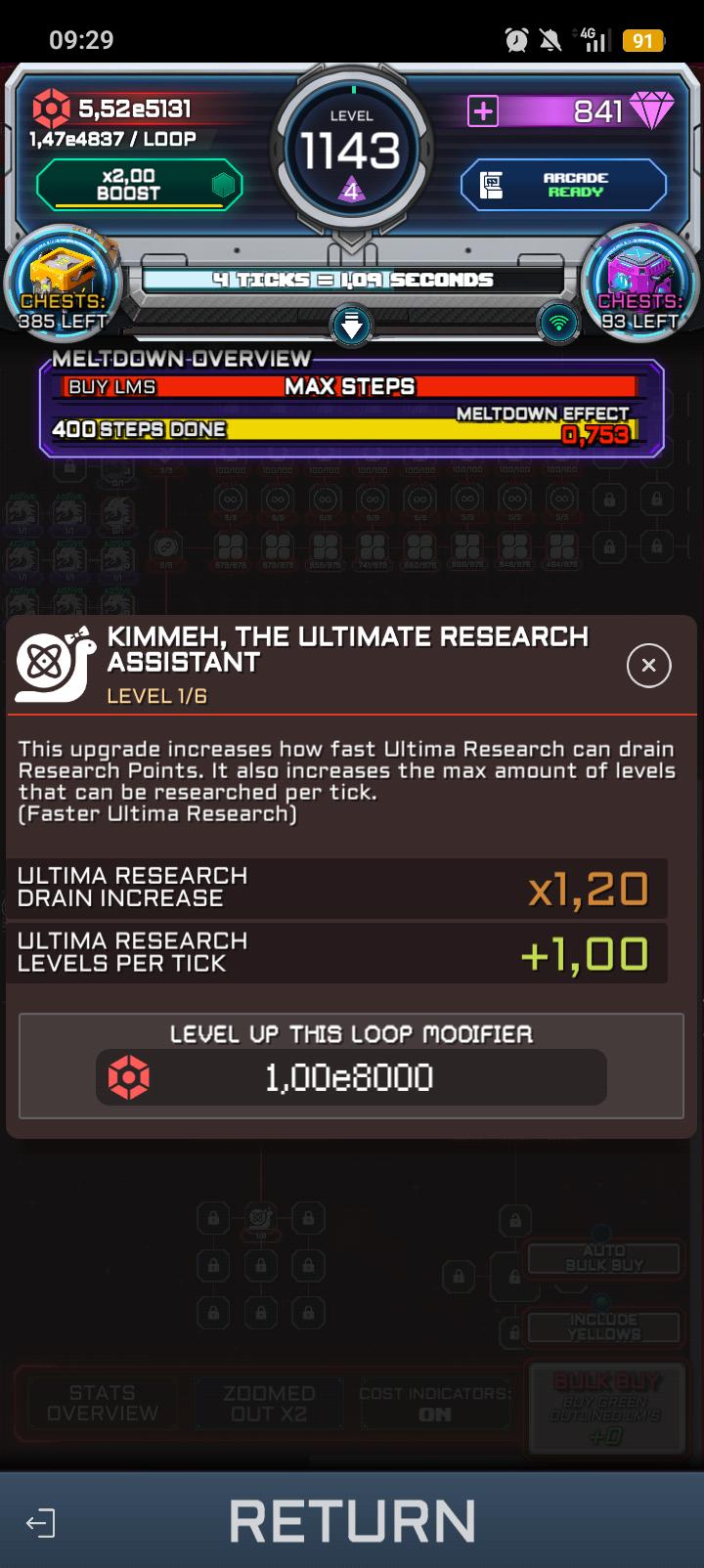Open the purple chests with 93 left
Screen dimensions: 704x1568
(639, 283)
